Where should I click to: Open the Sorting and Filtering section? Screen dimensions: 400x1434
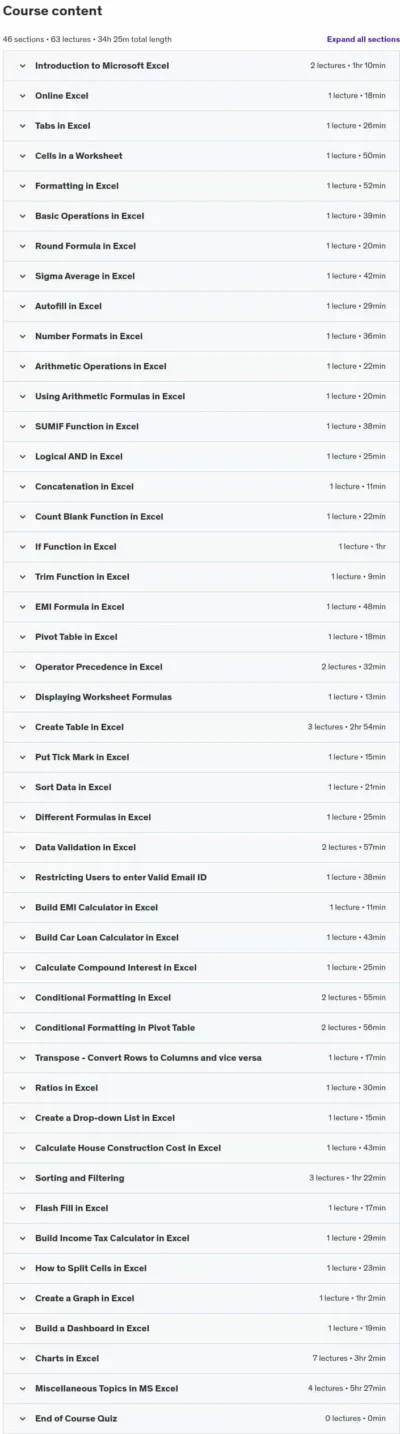[201, 1178]
